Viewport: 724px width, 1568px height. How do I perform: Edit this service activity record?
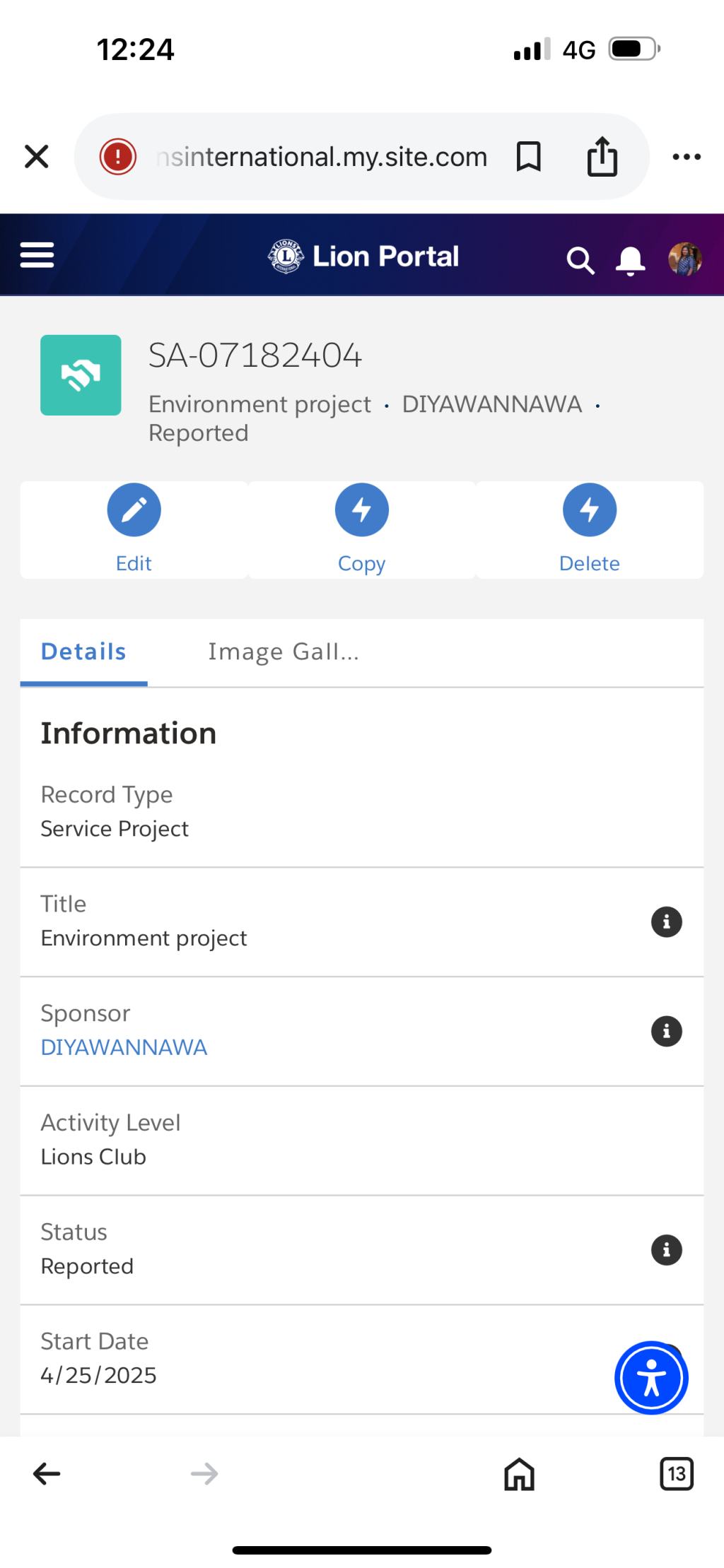click(x=134, y=529)
